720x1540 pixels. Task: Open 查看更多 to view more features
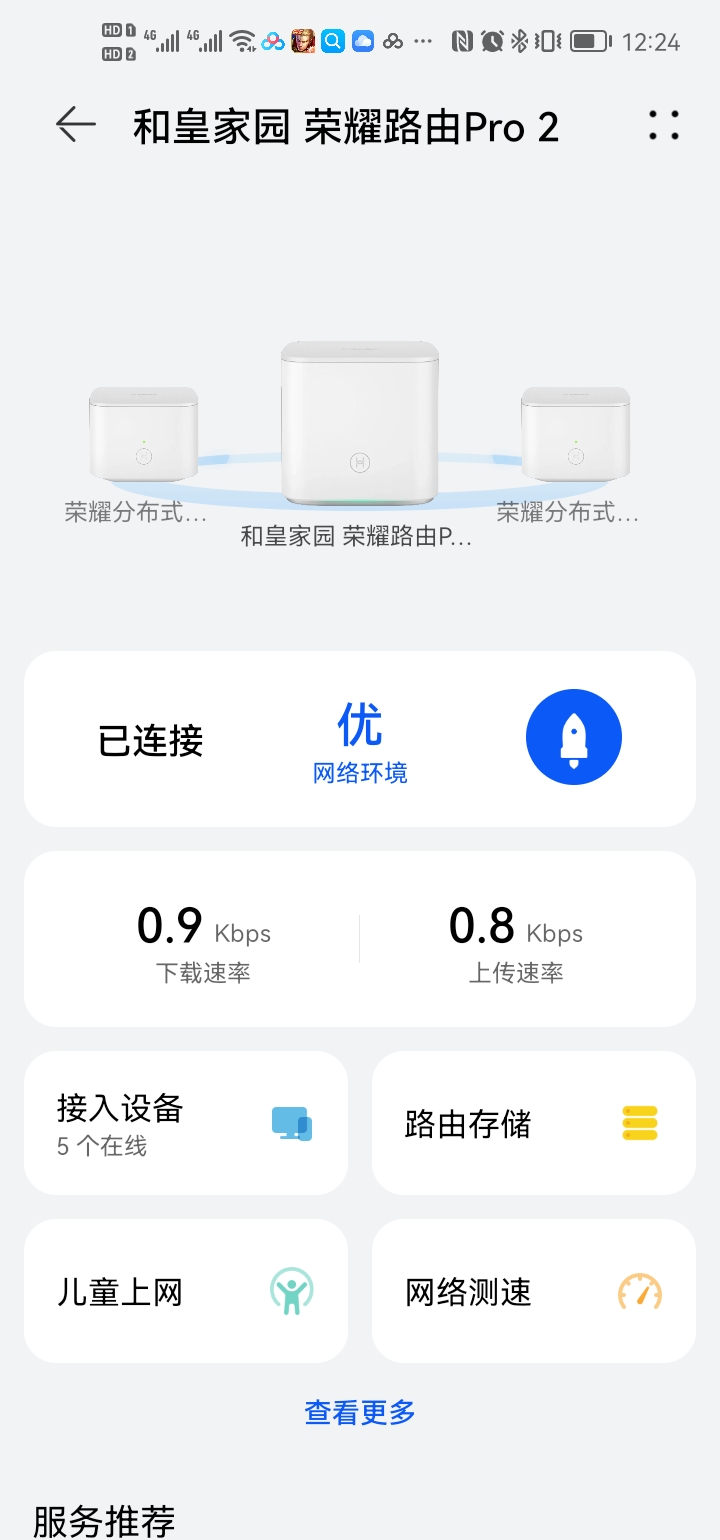[359, 1412]
